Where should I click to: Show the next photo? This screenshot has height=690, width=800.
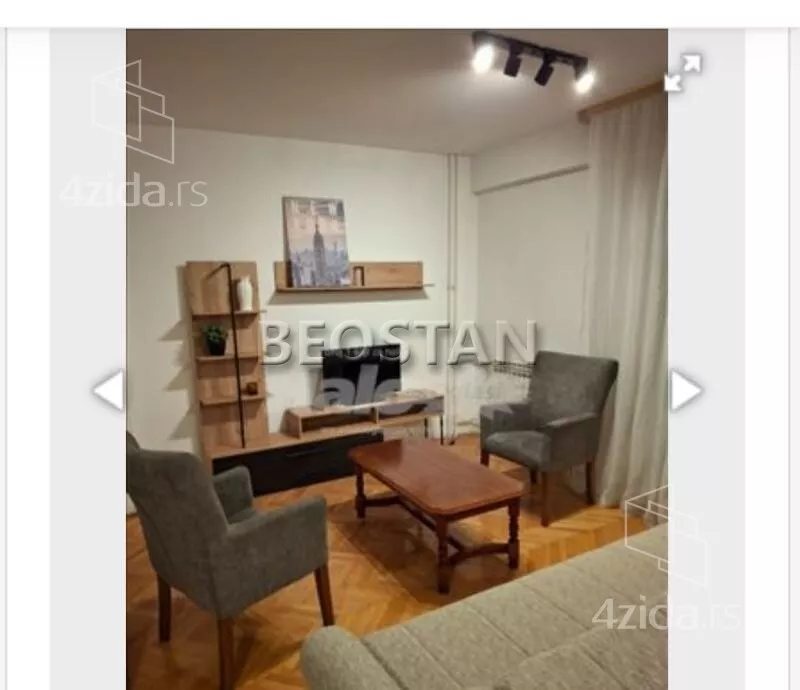pyautogui.click(x=685, y=390)
